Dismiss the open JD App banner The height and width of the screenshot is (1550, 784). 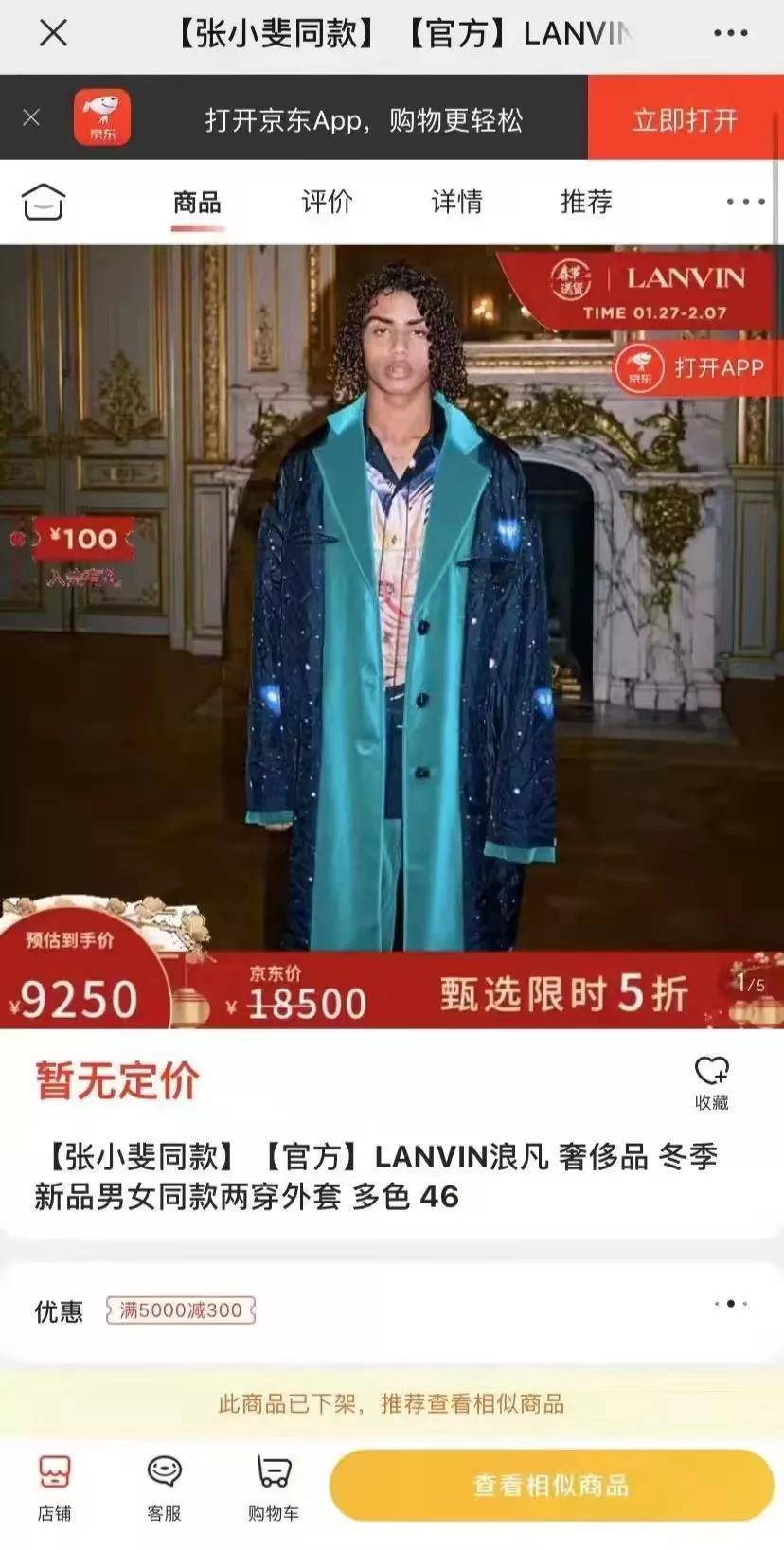(x=31, y=117)
